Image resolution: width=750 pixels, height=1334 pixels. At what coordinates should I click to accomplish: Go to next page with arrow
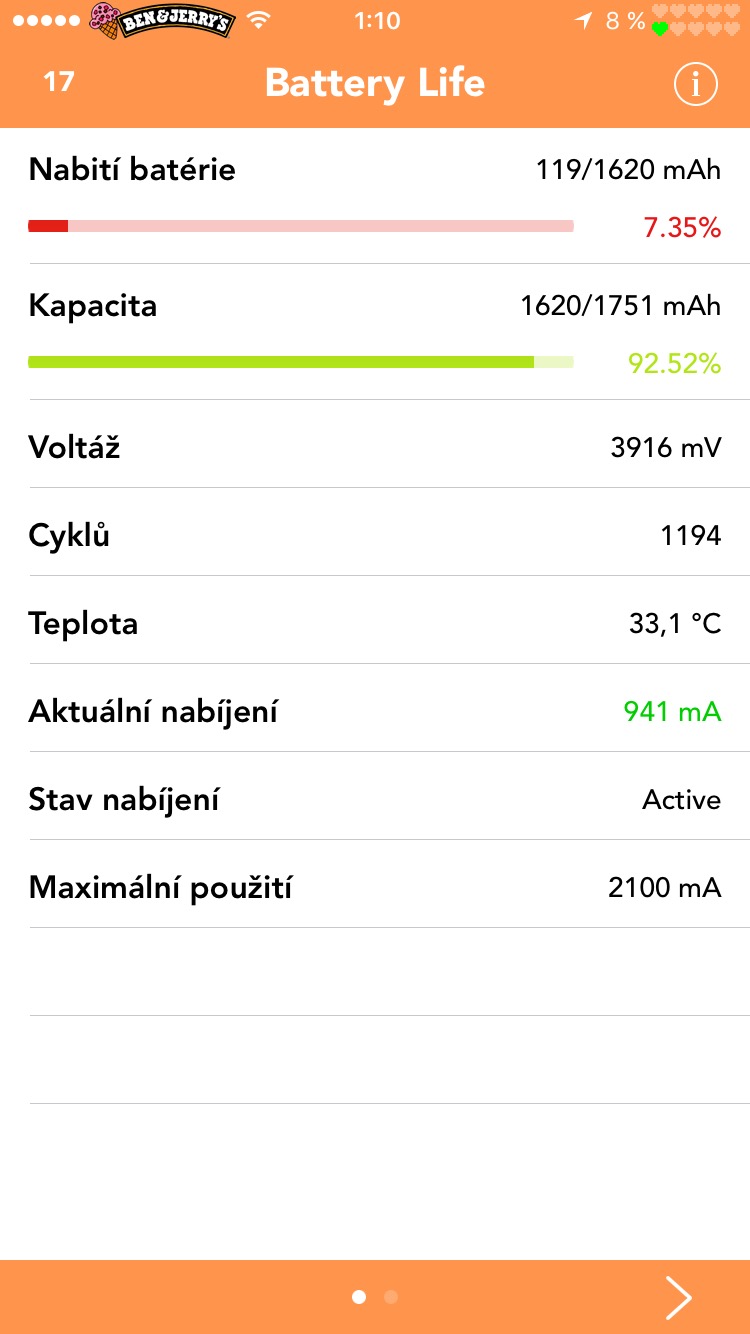pos(679,1297)
